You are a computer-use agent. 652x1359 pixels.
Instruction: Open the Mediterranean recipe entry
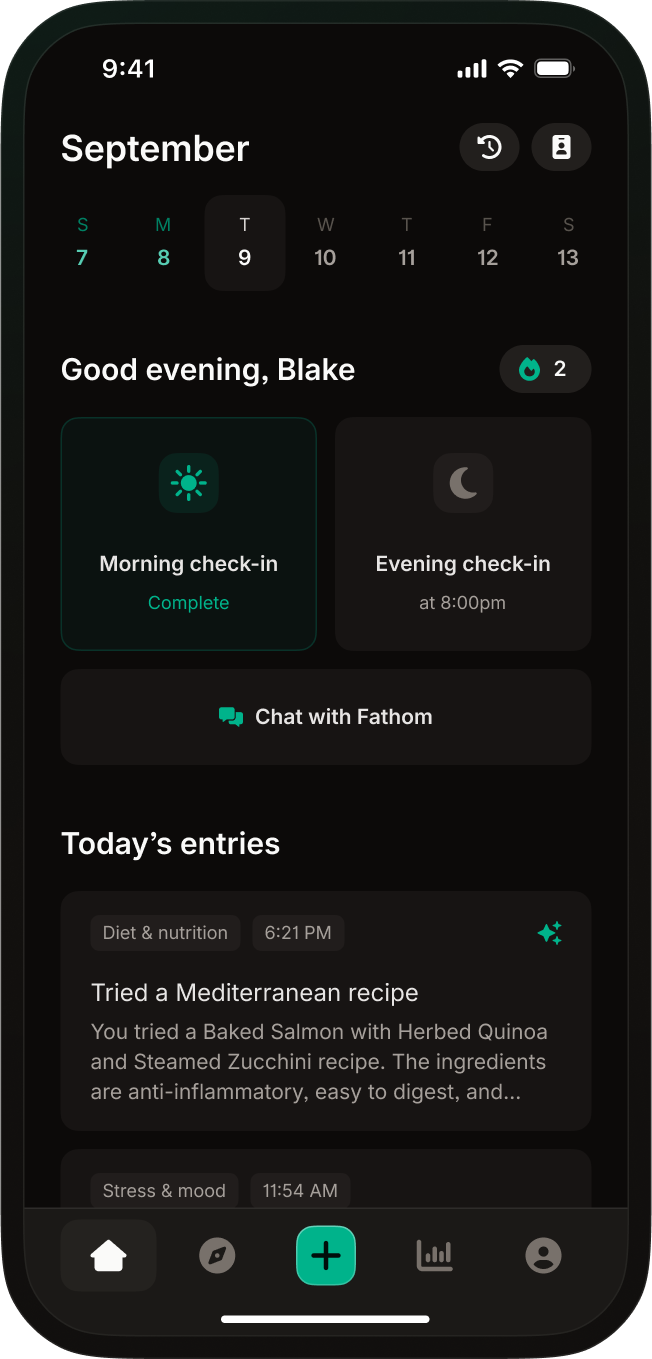click(x=326, y=1010)
